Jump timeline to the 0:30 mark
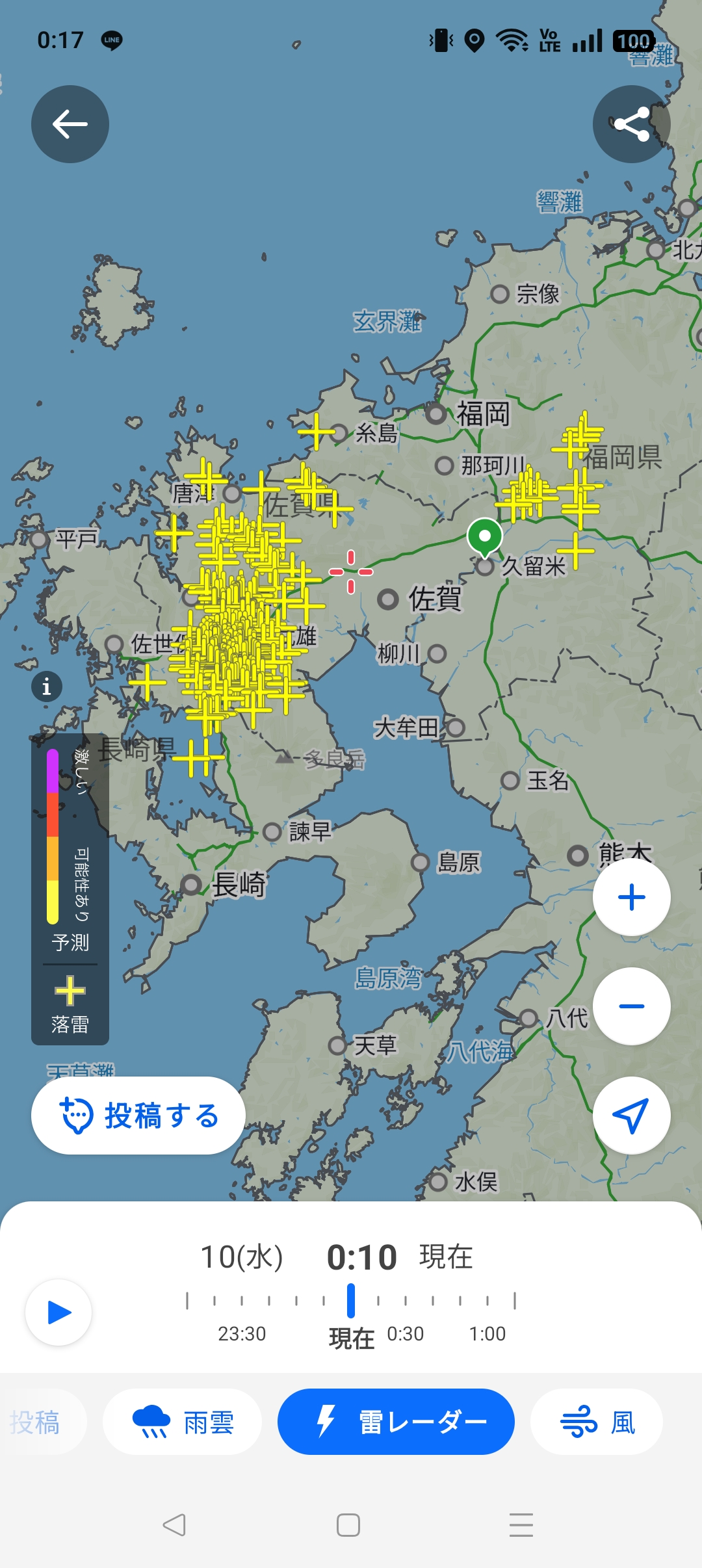Viewport: 702px width, 1568px height. coord(406,1334)
